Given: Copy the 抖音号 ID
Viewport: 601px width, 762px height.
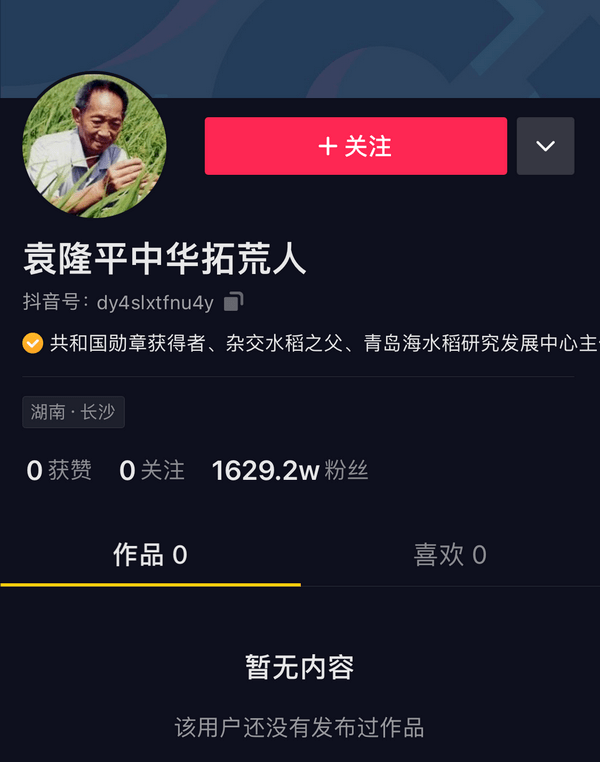Looking at the screenshot, I should click(x=234, y=301).
